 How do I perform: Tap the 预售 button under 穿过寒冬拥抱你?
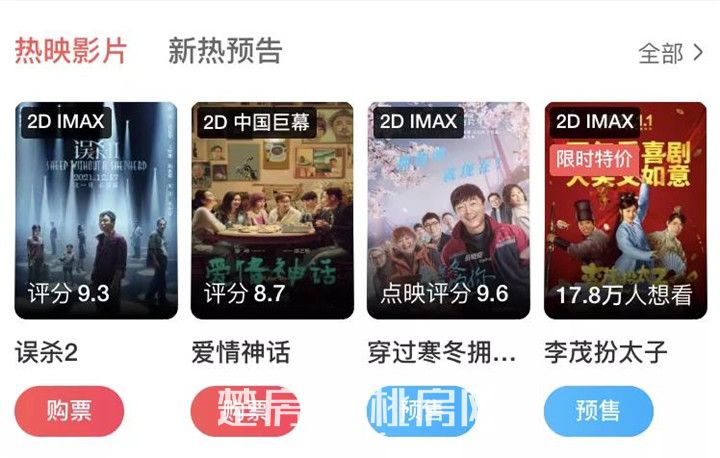[422, 411]
